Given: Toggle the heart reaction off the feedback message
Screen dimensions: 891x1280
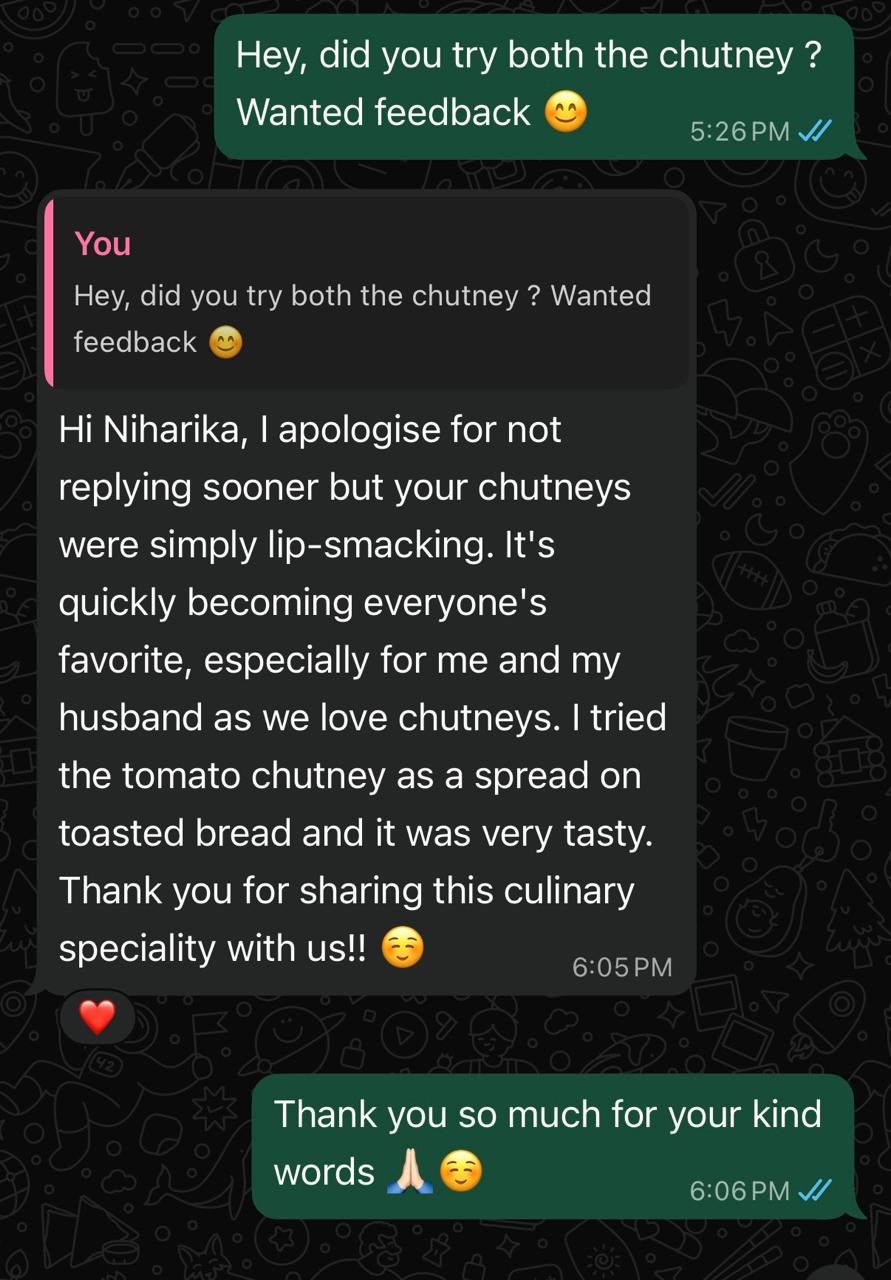Looking at the screenshot, I should click(98, 1016).
